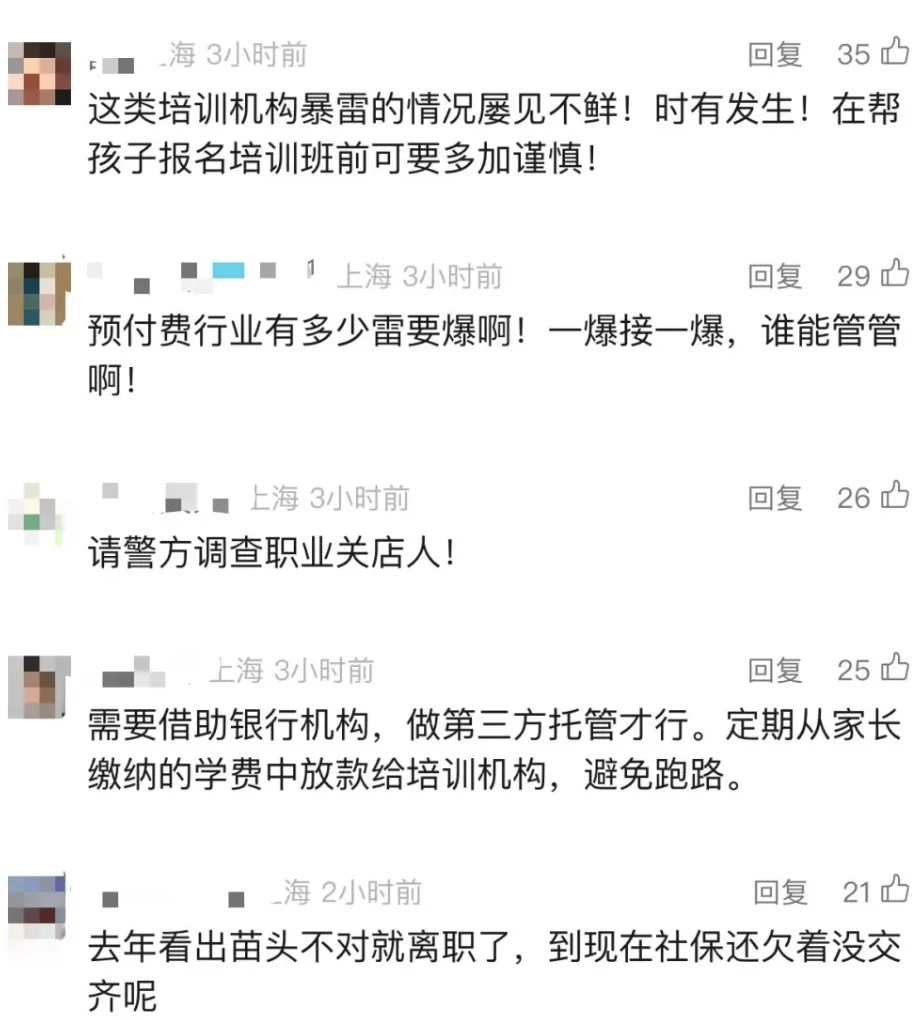Reply to the 社保还欠着 comment
922x1020 pixels.
[779, 891]
